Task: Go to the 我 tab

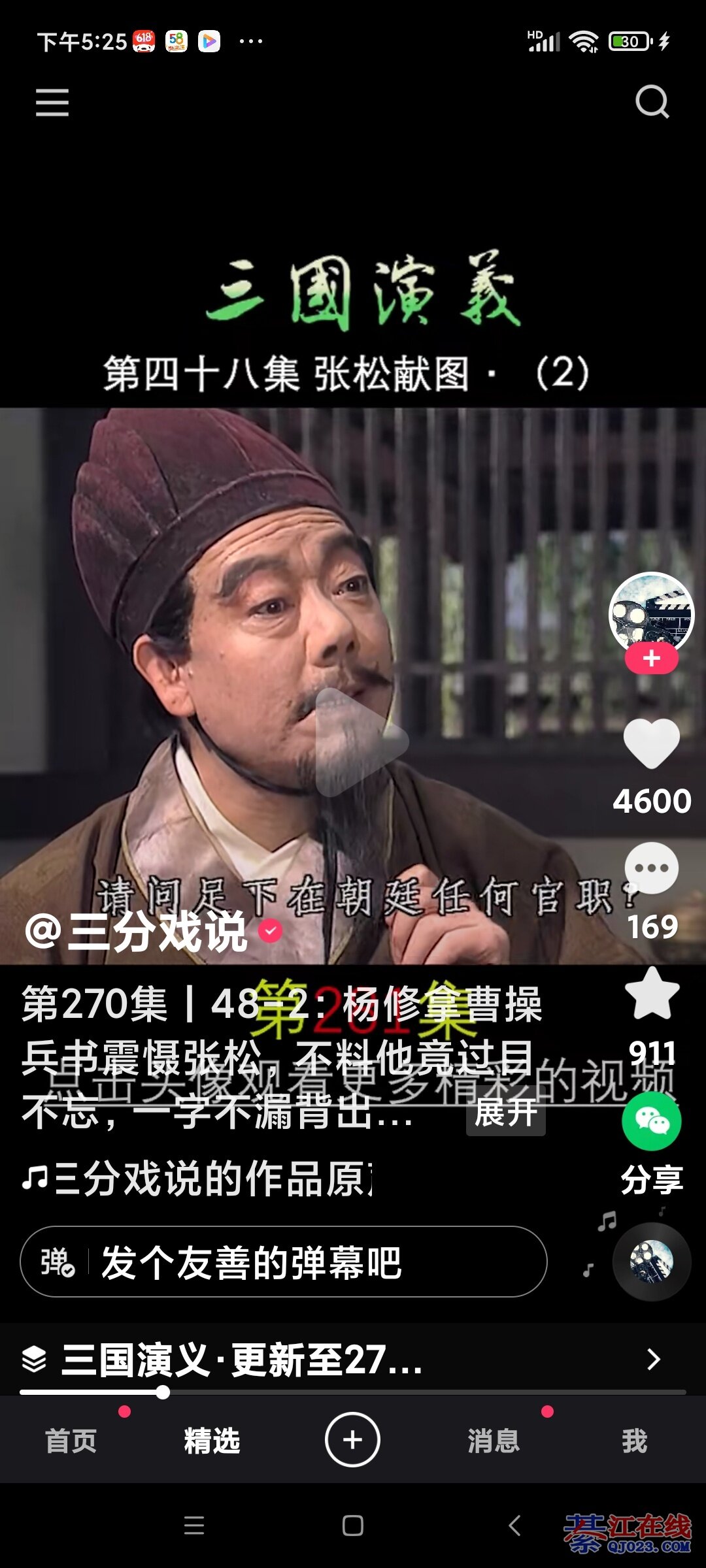Action: pos(634,1441)
